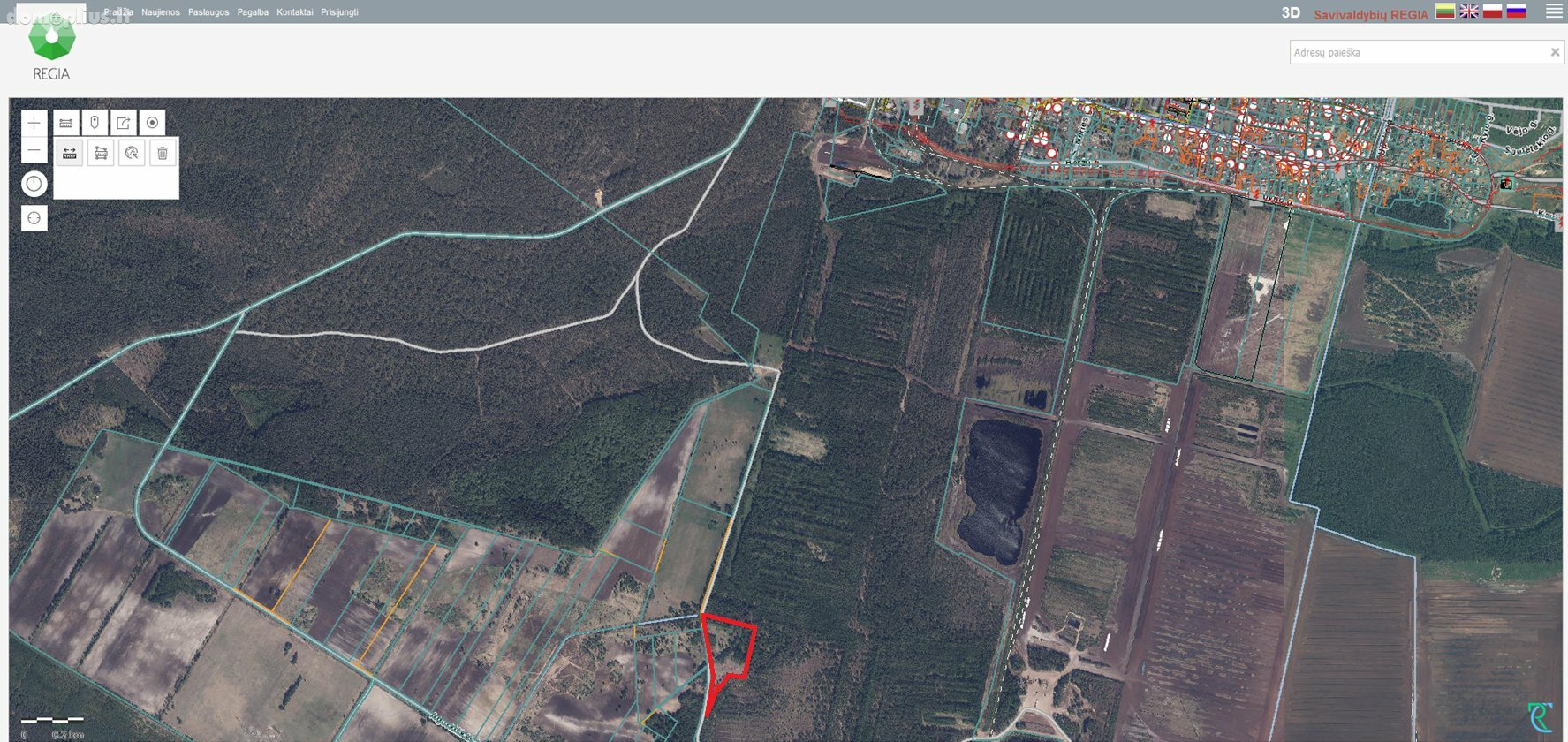Select the area measuring tool
The width and height of the screenshot is (1568, 742).
[101, 154]
